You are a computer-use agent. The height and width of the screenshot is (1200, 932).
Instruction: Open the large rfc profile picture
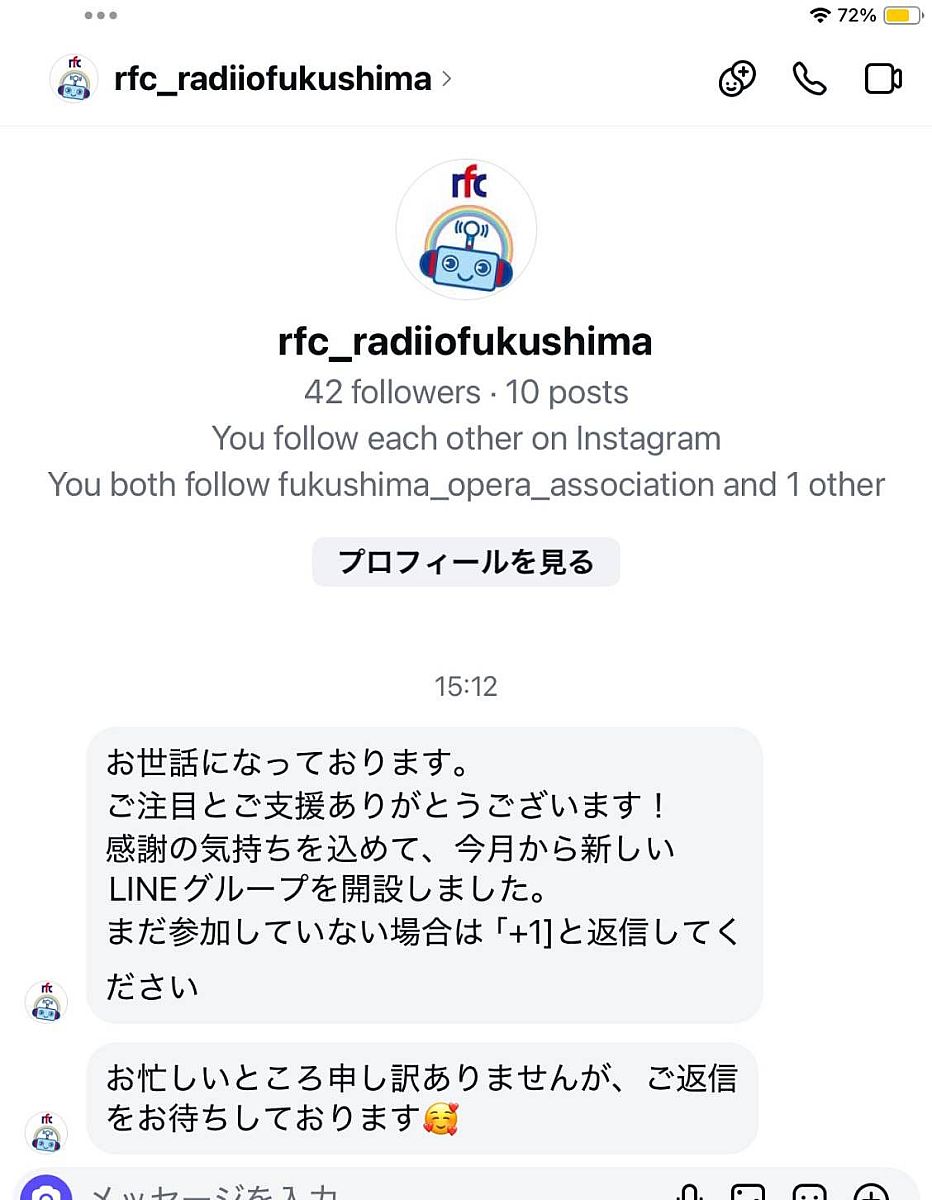(466, 230)
